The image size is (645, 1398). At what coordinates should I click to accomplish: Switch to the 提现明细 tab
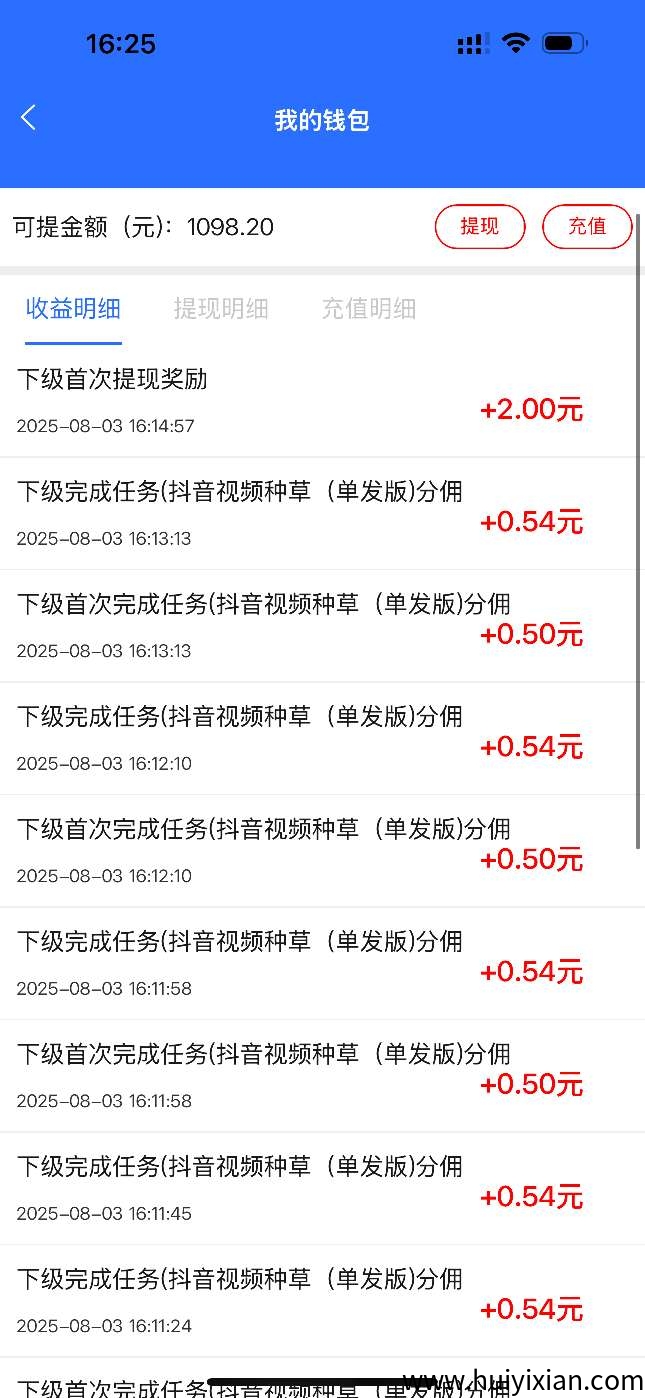(221, 309)
